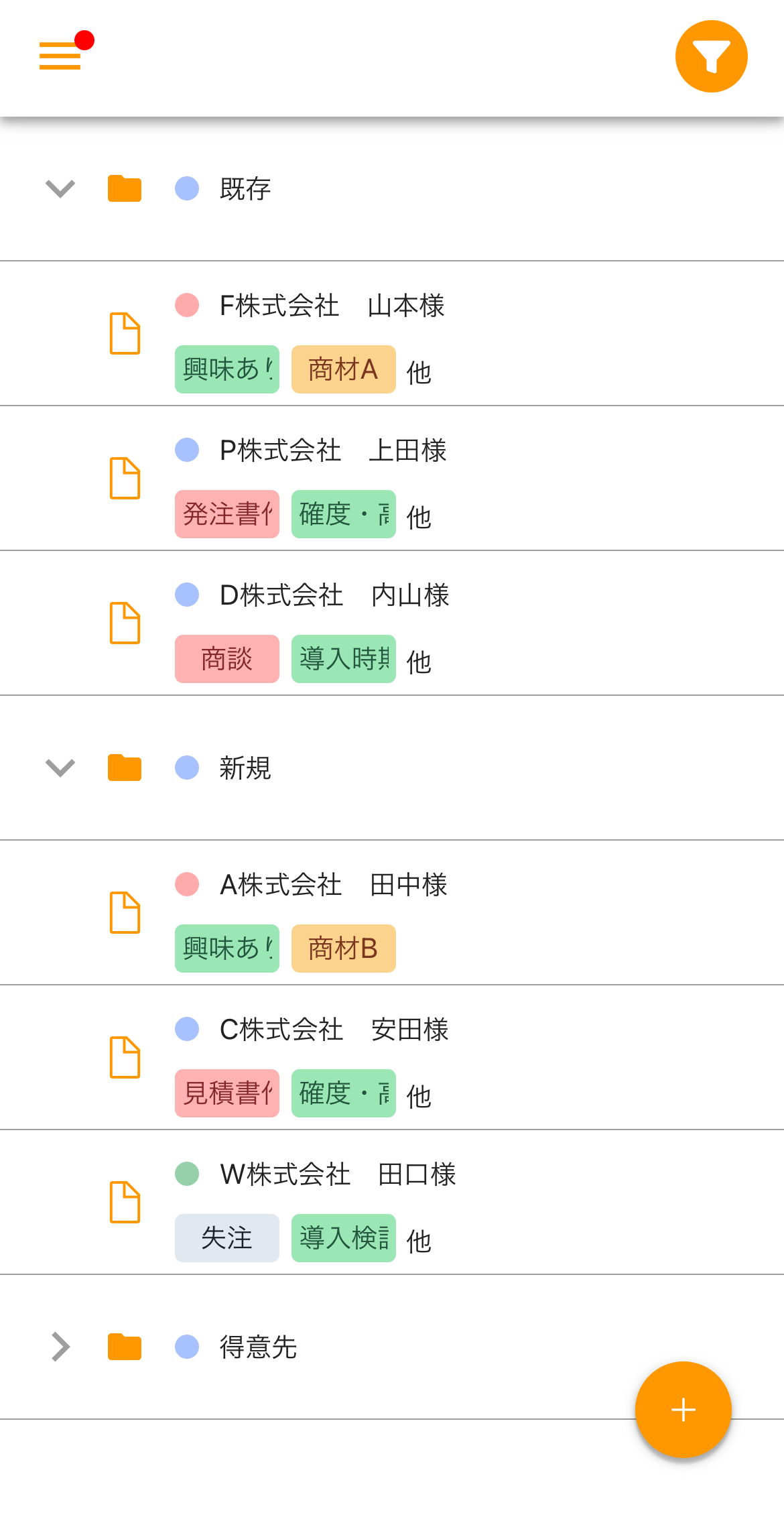The width and height of the screenshot is (784, 1523).
Task: Click the red status dot on F株式会社
Action: 186,306
